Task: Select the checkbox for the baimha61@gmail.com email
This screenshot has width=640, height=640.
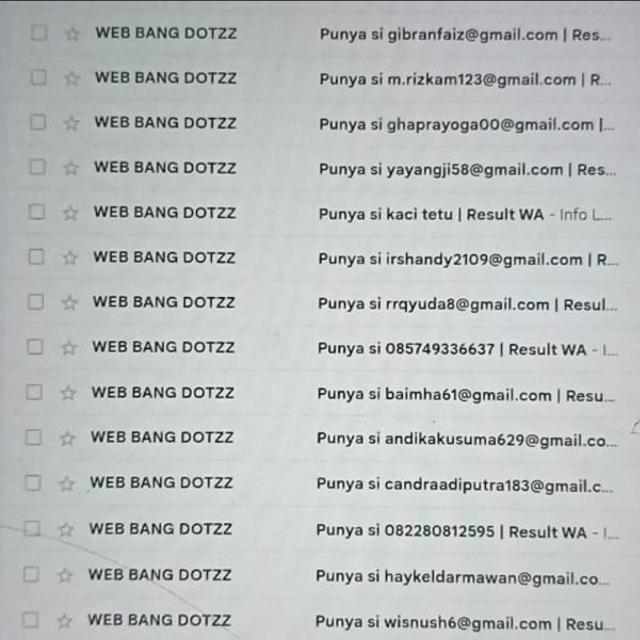Action: (x=35, y=392)
